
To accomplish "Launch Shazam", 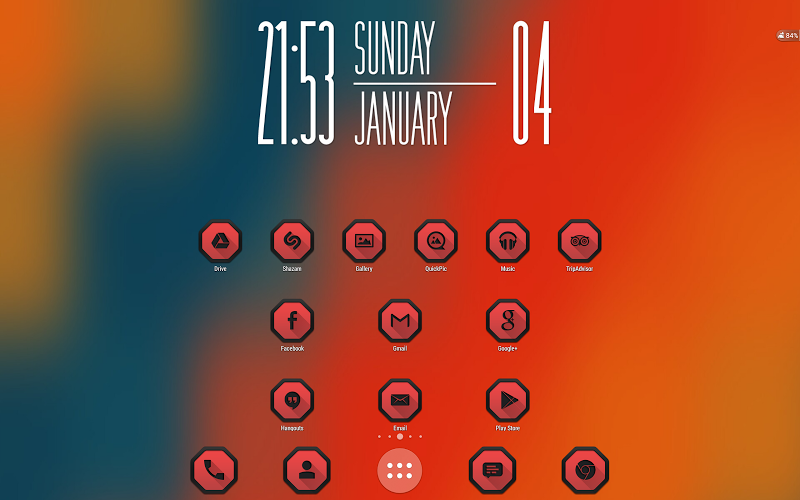I will [x=292, y=241].
